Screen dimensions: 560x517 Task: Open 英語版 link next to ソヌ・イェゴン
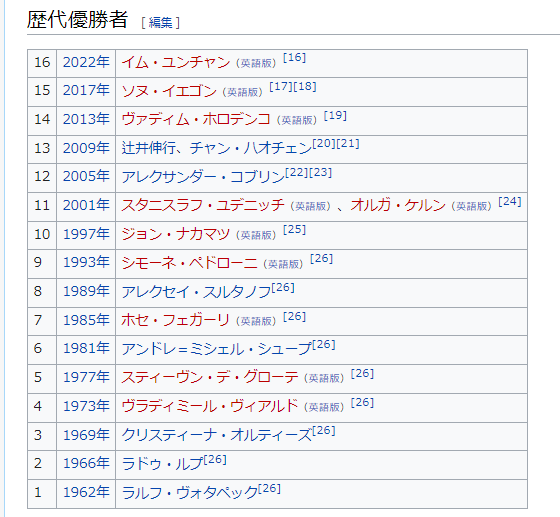(x=242, y=92)
